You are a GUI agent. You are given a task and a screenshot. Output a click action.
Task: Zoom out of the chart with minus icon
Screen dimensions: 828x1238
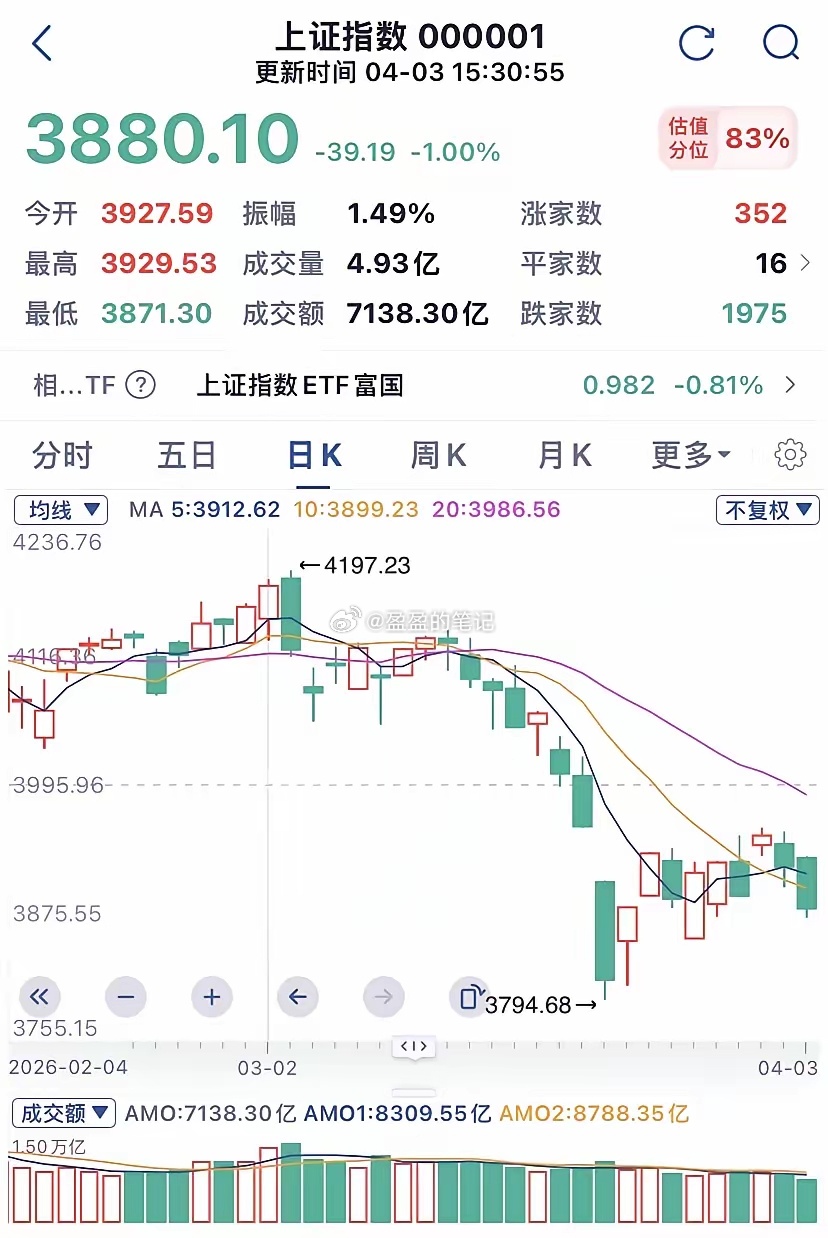pos(125,997)
